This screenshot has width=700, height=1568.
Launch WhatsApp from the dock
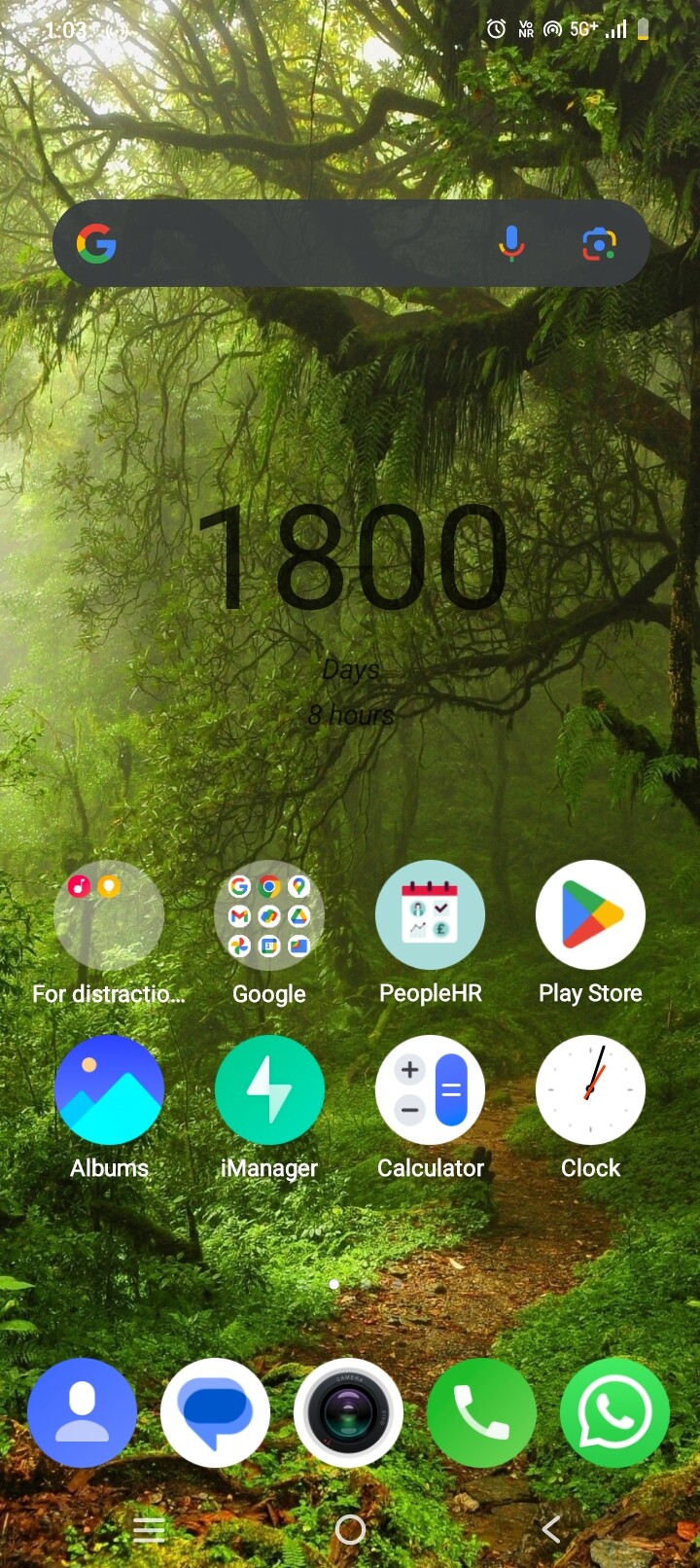pyautogui.click(x=614, y=1412)
